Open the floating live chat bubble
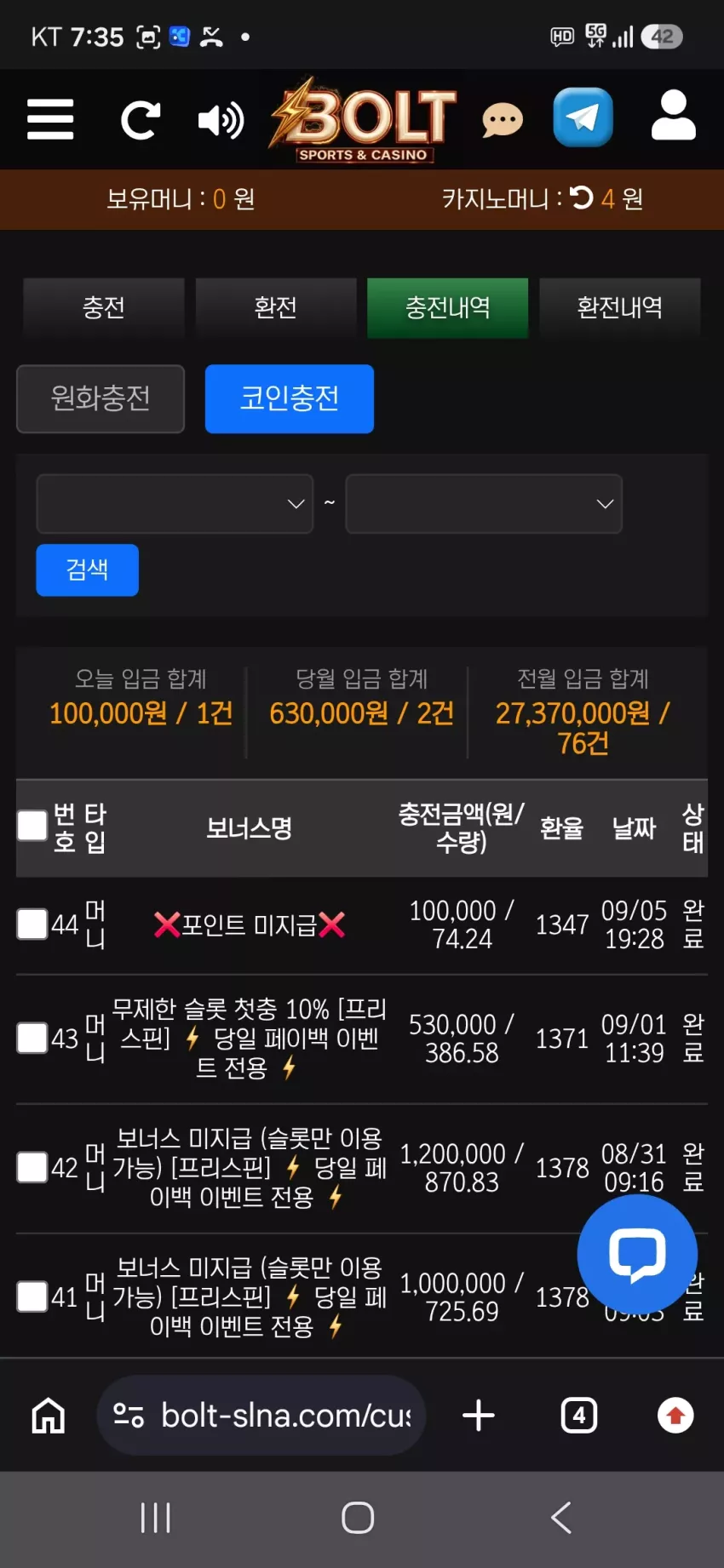 click(x=637, y=1254)
